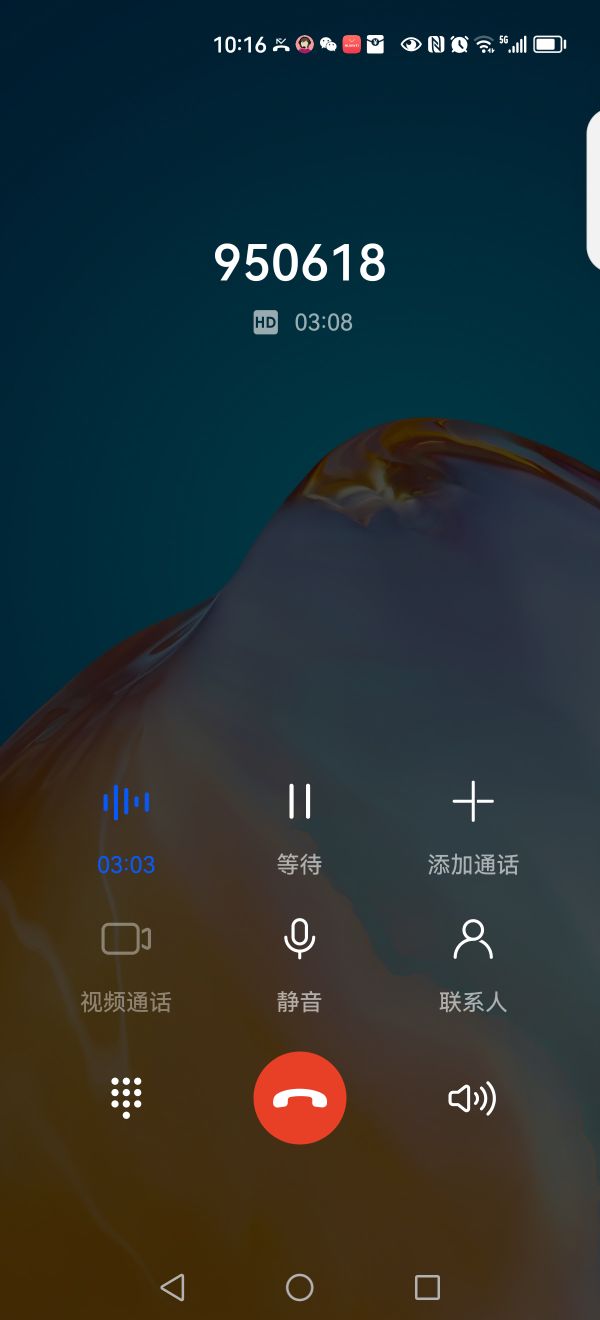Open 联系人 contacts during the call

pyautogui.click(x=473, y=940)
